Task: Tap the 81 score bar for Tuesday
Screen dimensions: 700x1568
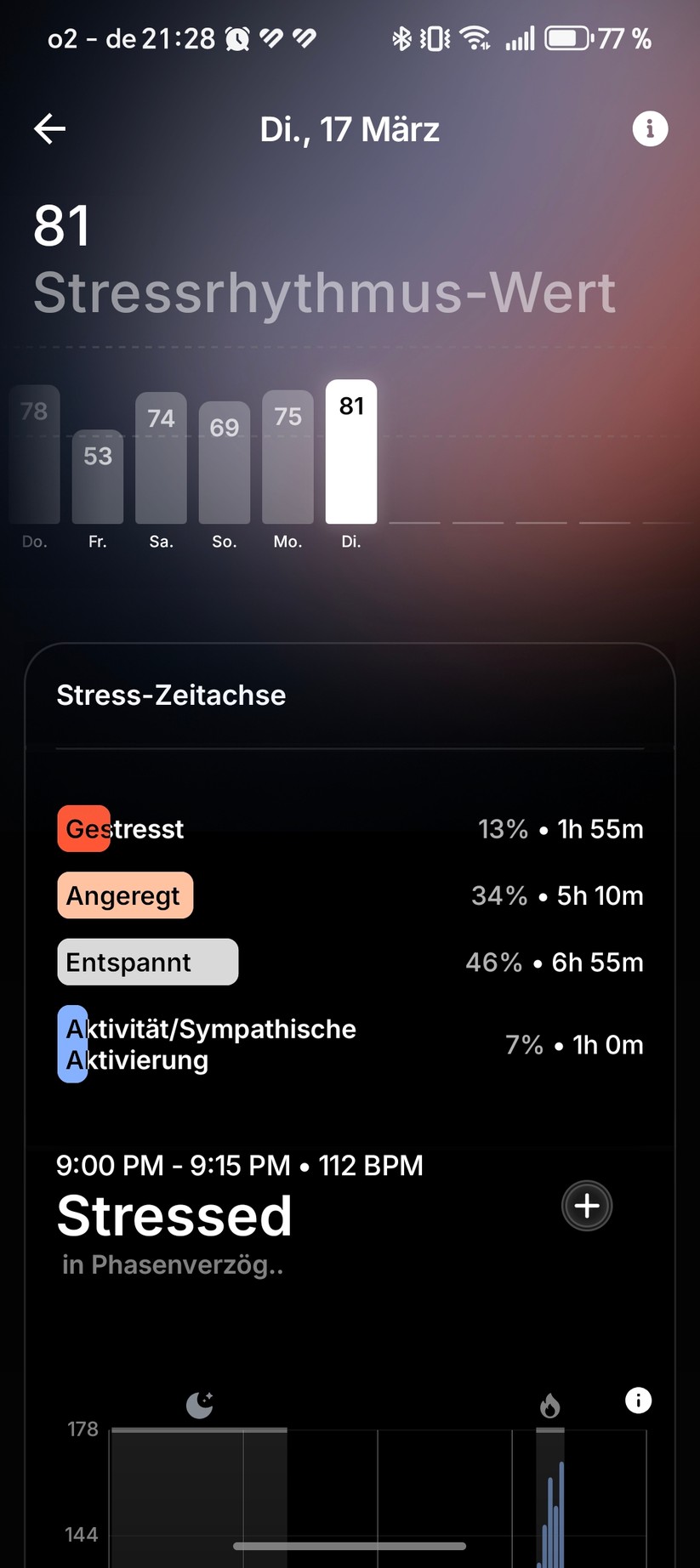Action: [x=351, y=453]
